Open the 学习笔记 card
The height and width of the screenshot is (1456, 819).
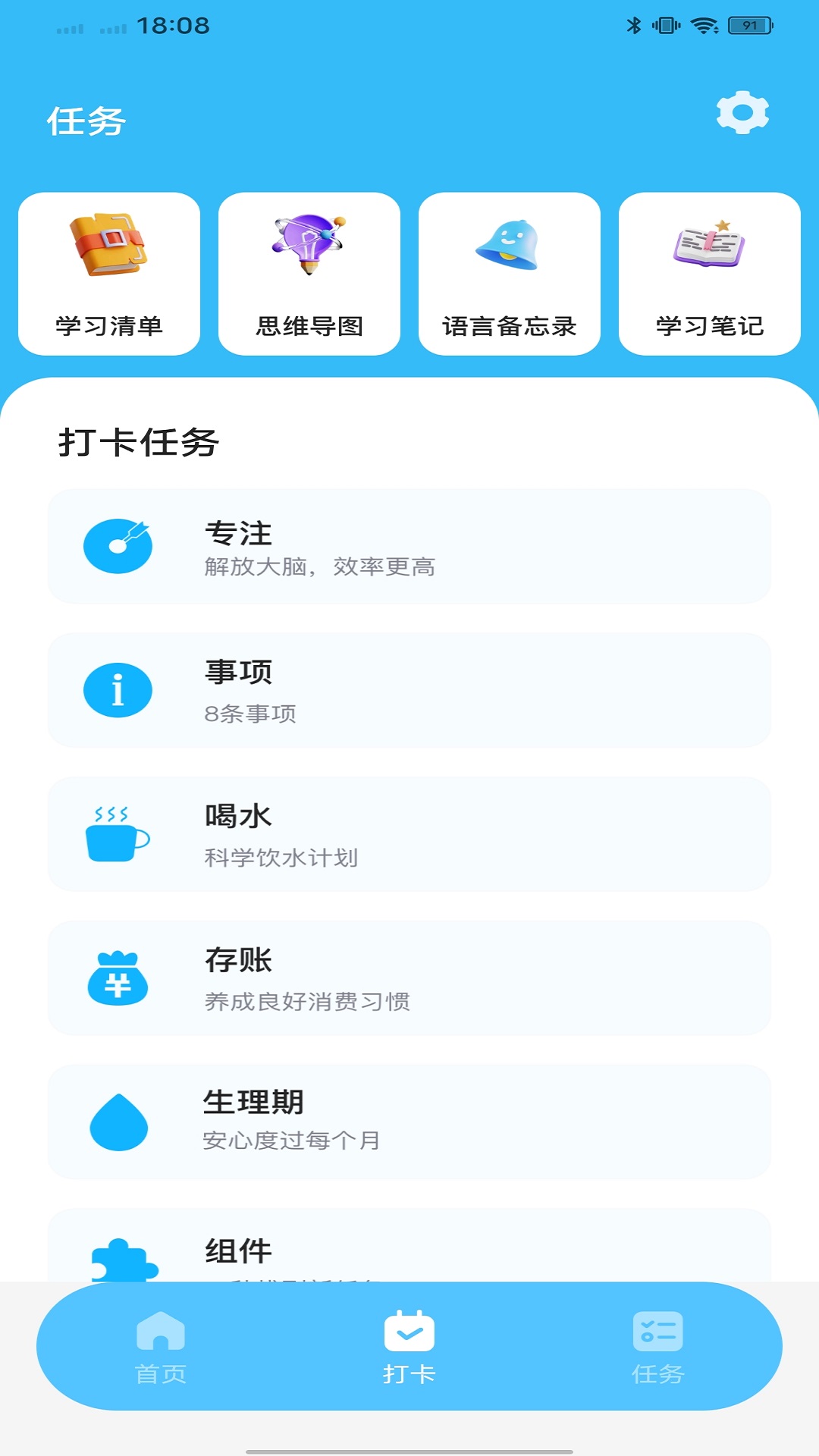pyautogui.click(x=710, y=274)
